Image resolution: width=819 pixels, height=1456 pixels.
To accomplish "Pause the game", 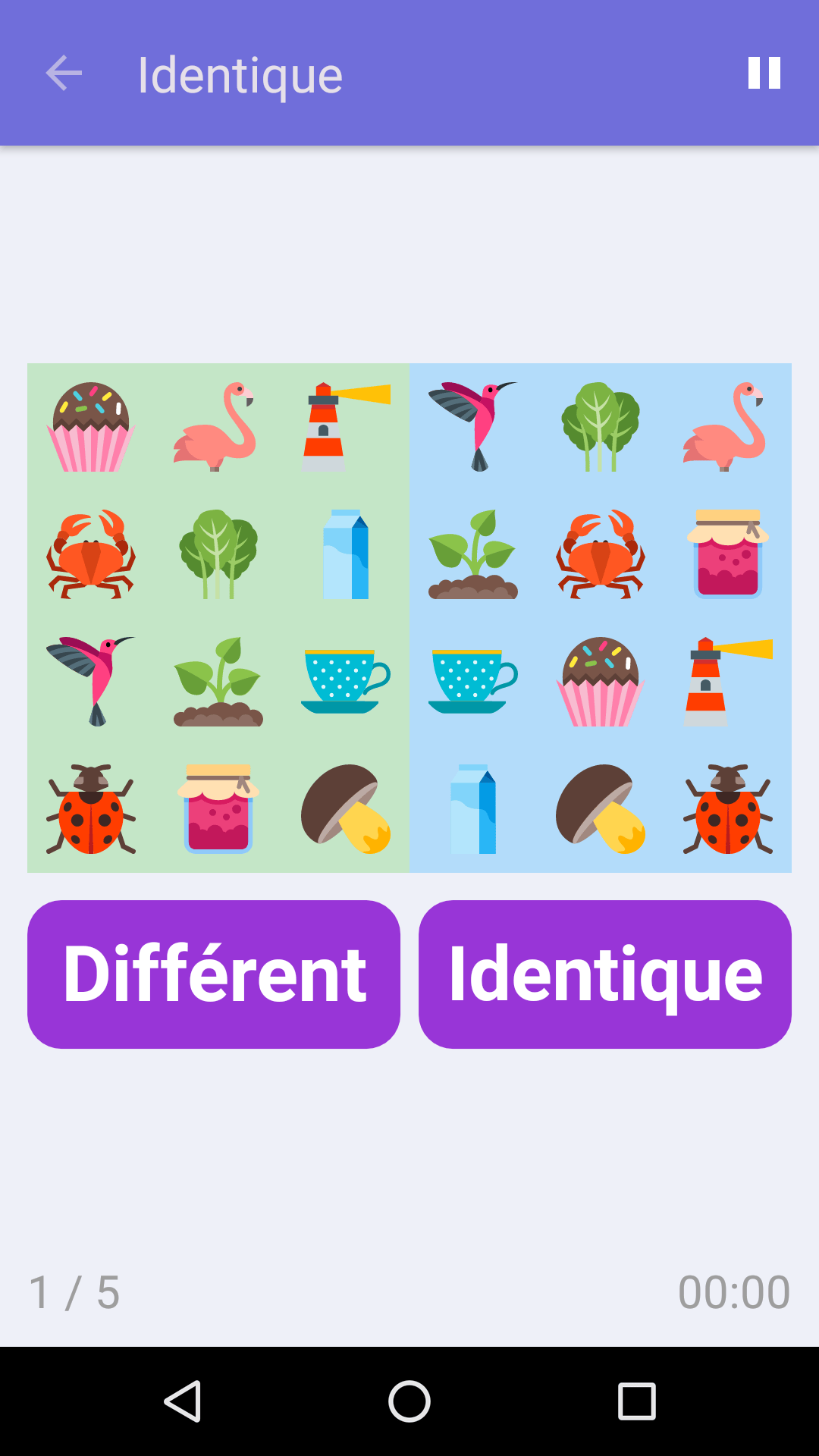I will [x=764, y=74].
